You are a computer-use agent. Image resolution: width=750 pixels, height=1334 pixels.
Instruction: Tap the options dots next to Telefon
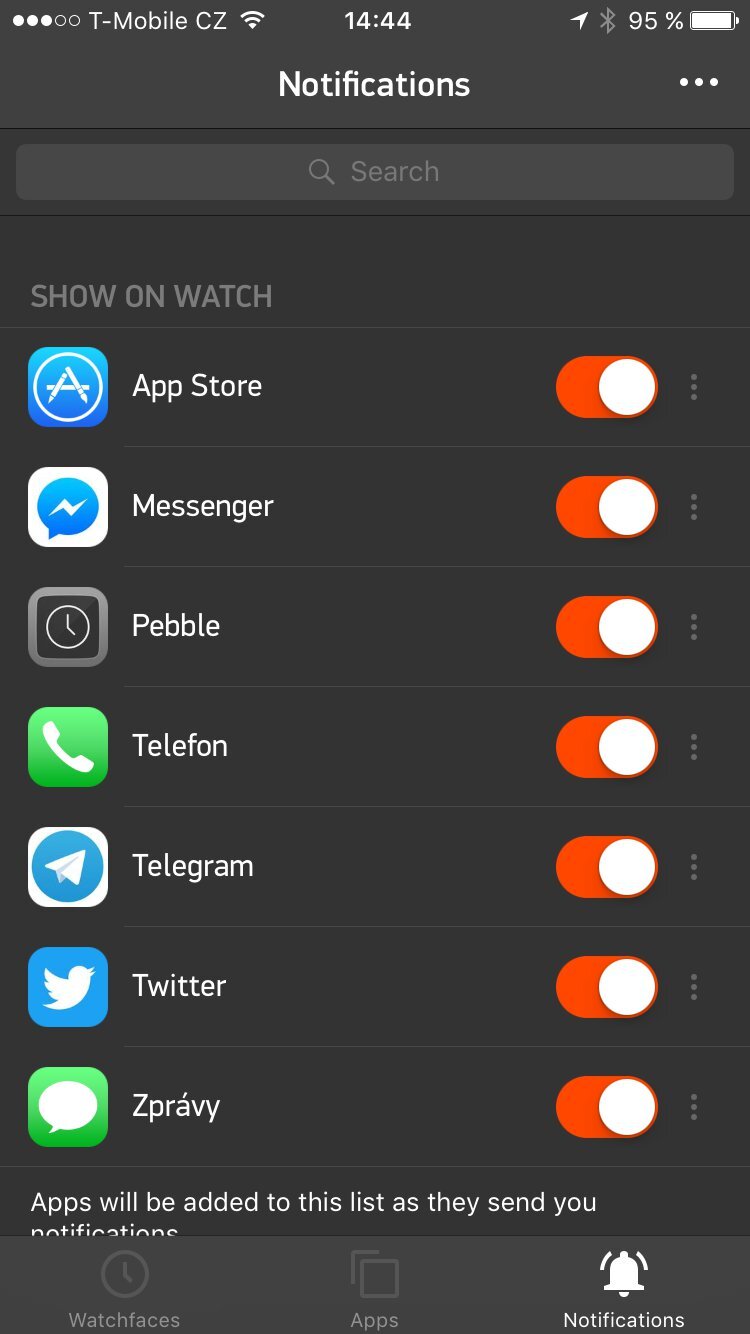point(694,747)
